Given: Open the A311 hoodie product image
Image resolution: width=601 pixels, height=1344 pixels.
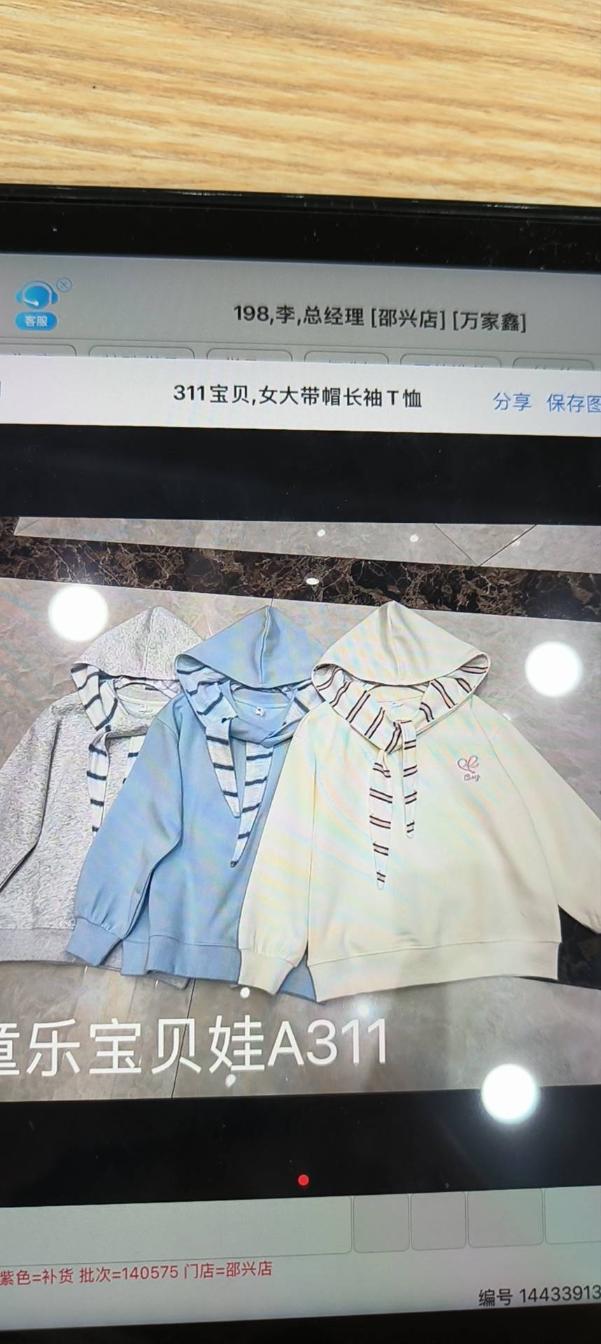Looking at the screenshot, I should [300, 800].
